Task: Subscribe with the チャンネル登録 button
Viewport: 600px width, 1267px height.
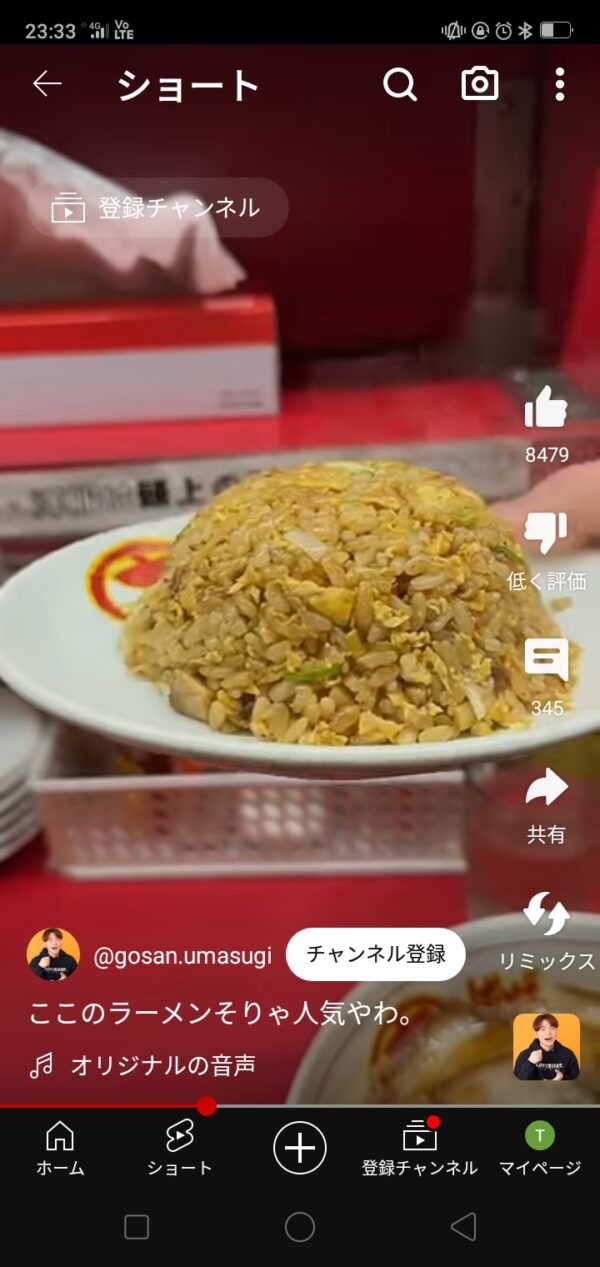Action: coord(376,954)
